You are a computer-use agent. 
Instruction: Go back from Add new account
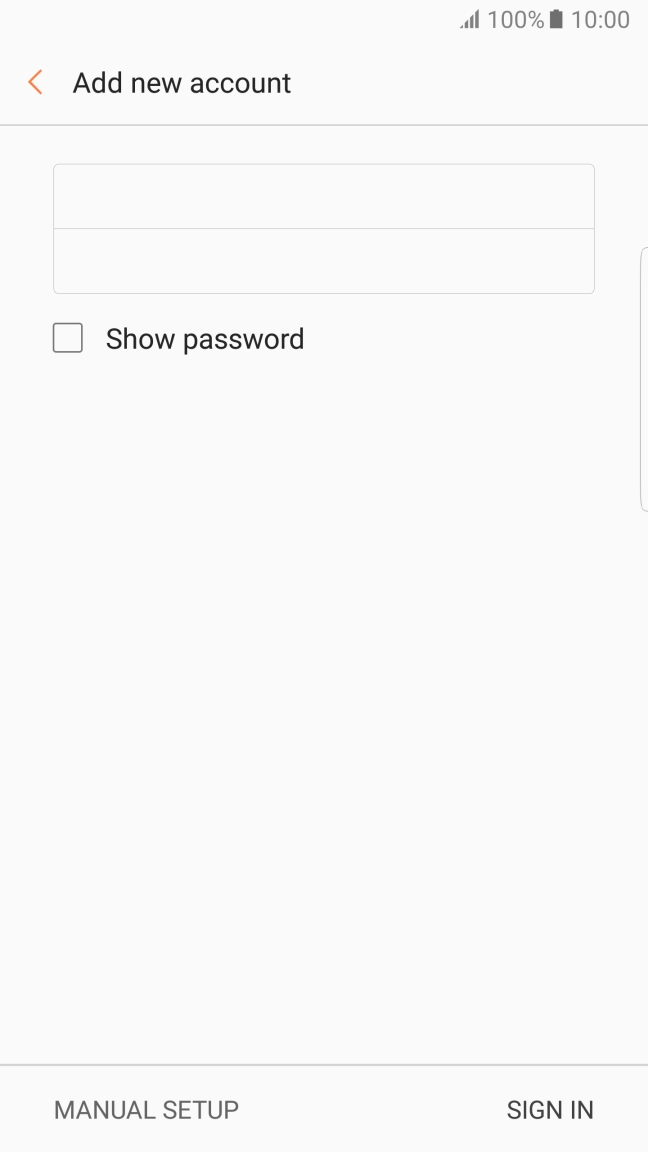(36, 83)
